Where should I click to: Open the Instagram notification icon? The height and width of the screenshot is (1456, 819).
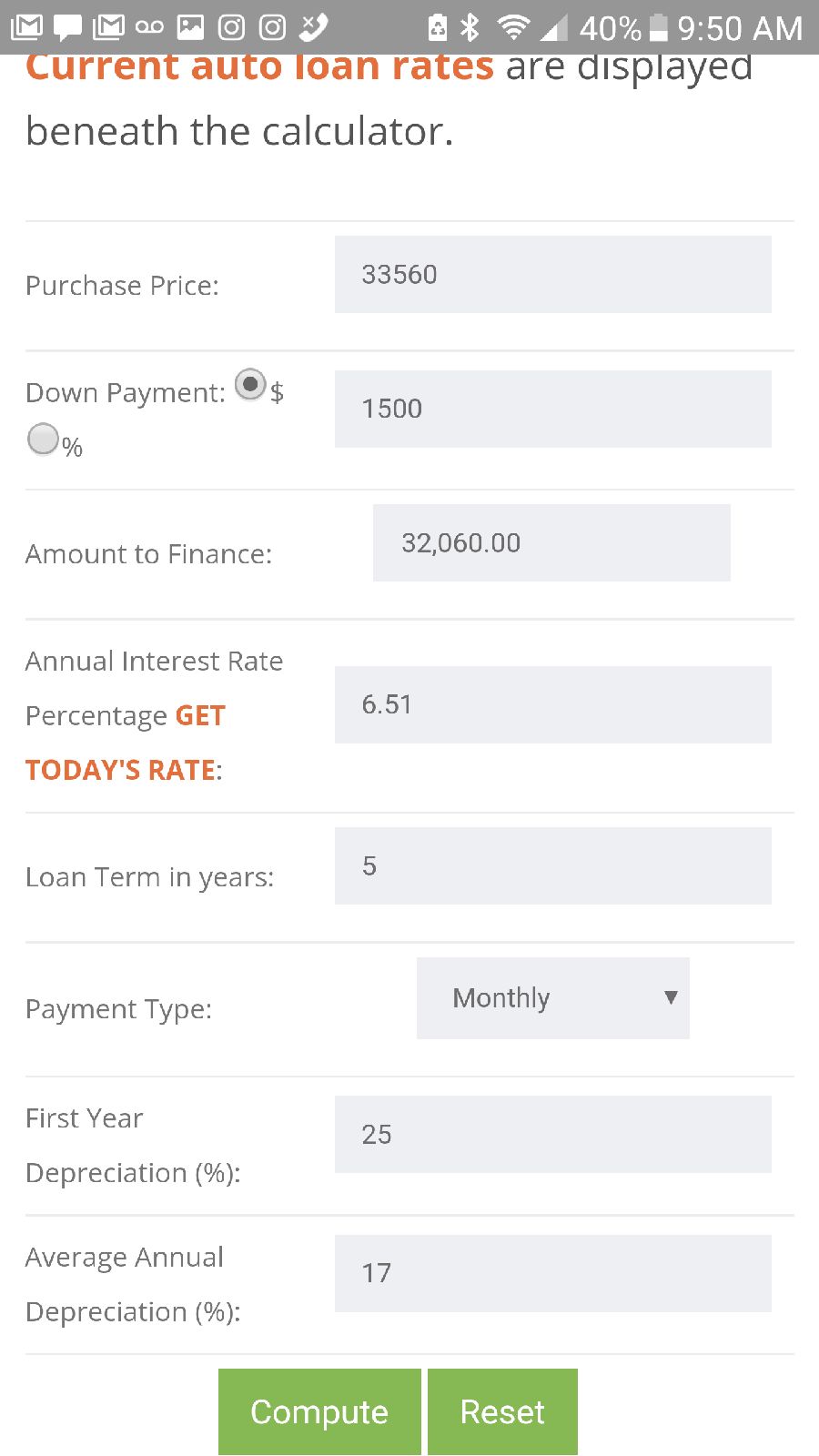click(x=231, y=27)
